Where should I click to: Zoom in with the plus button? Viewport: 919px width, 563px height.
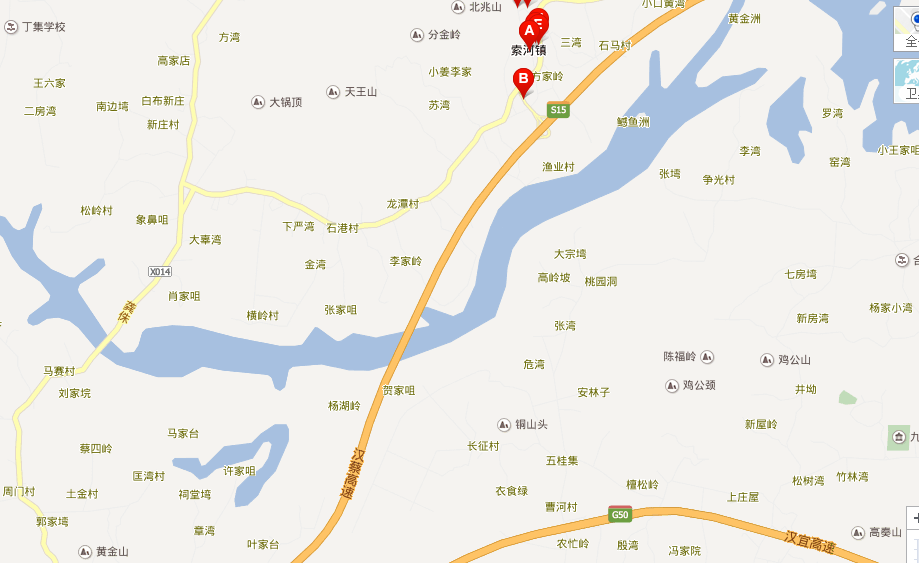click(x=913, y=520)
